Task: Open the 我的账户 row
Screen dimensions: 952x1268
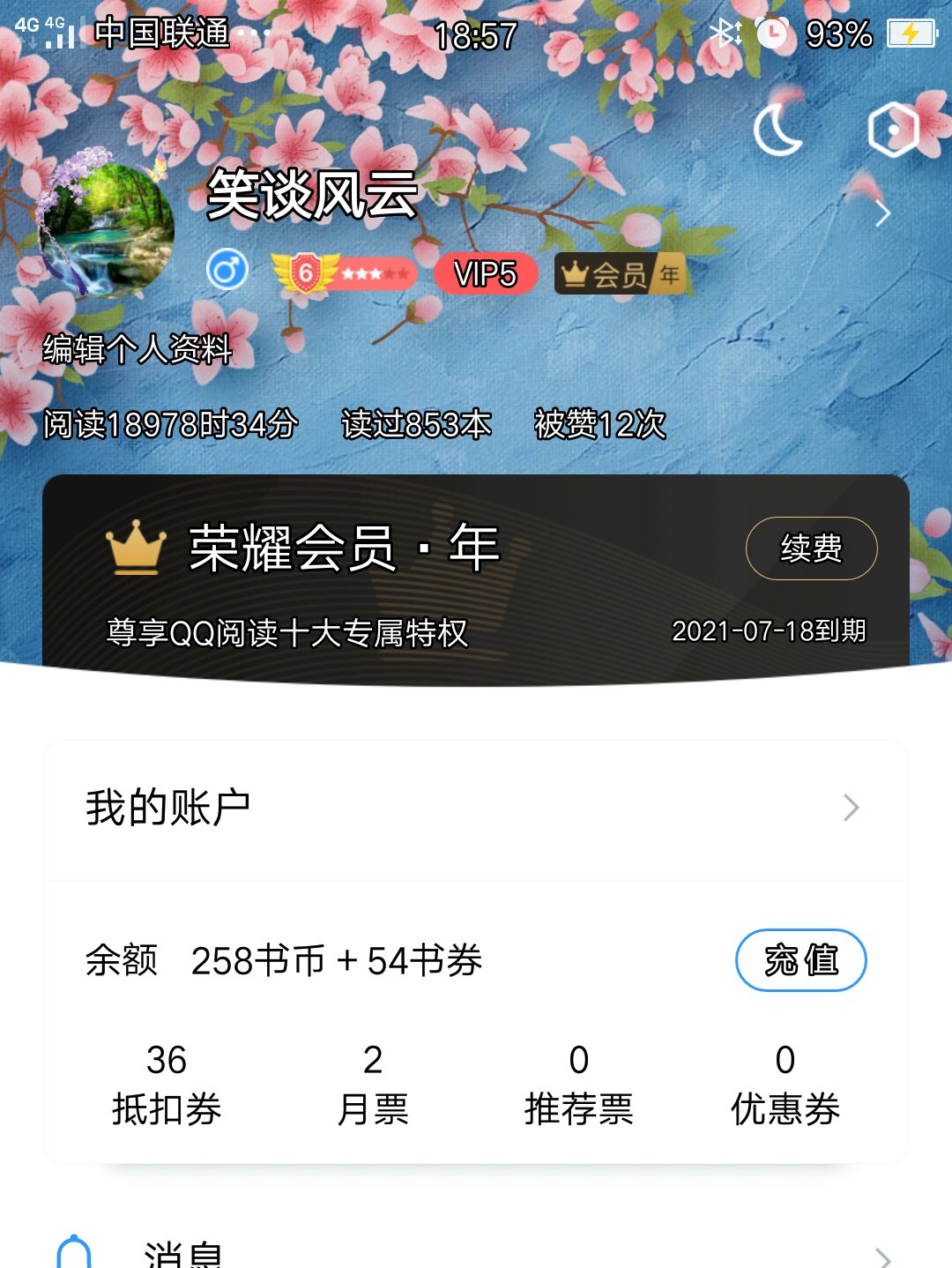Action: tap(476, 808)
